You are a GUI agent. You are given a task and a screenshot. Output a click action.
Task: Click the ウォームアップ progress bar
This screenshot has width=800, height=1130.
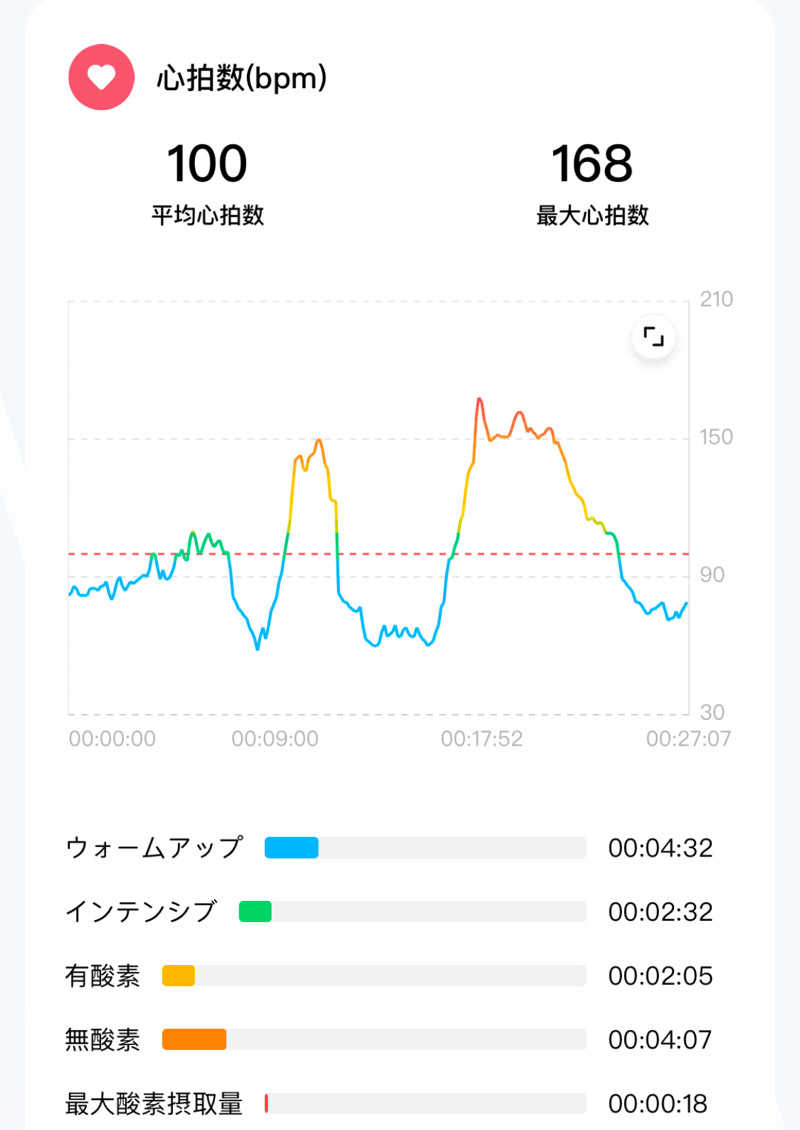pos(425,847)
